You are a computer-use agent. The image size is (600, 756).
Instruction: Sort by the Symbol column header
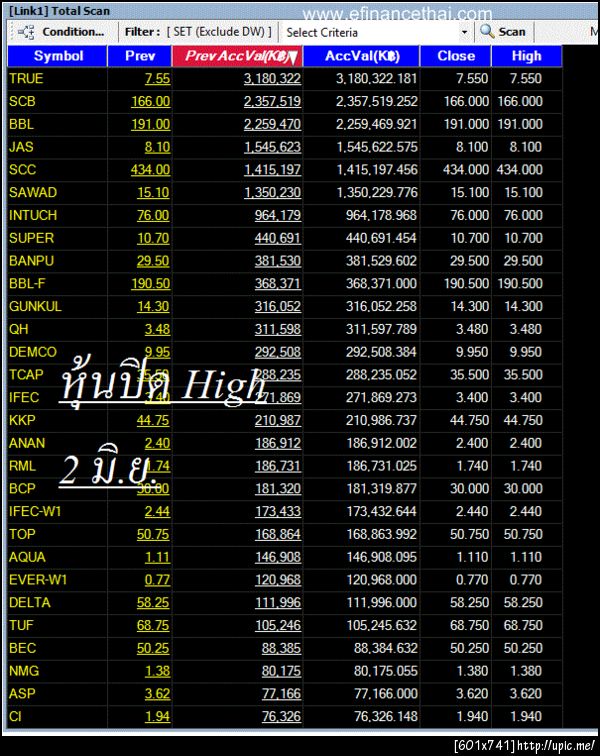58,56
